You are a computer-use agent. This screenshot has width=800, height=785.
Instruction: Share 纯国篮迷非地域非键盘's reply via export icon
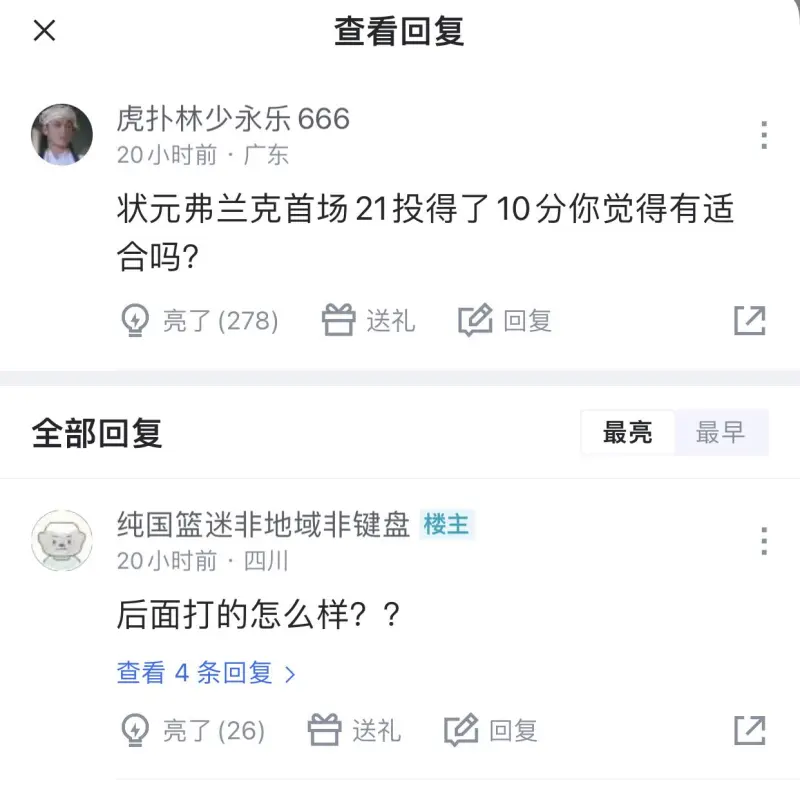(x=750, y=731)
